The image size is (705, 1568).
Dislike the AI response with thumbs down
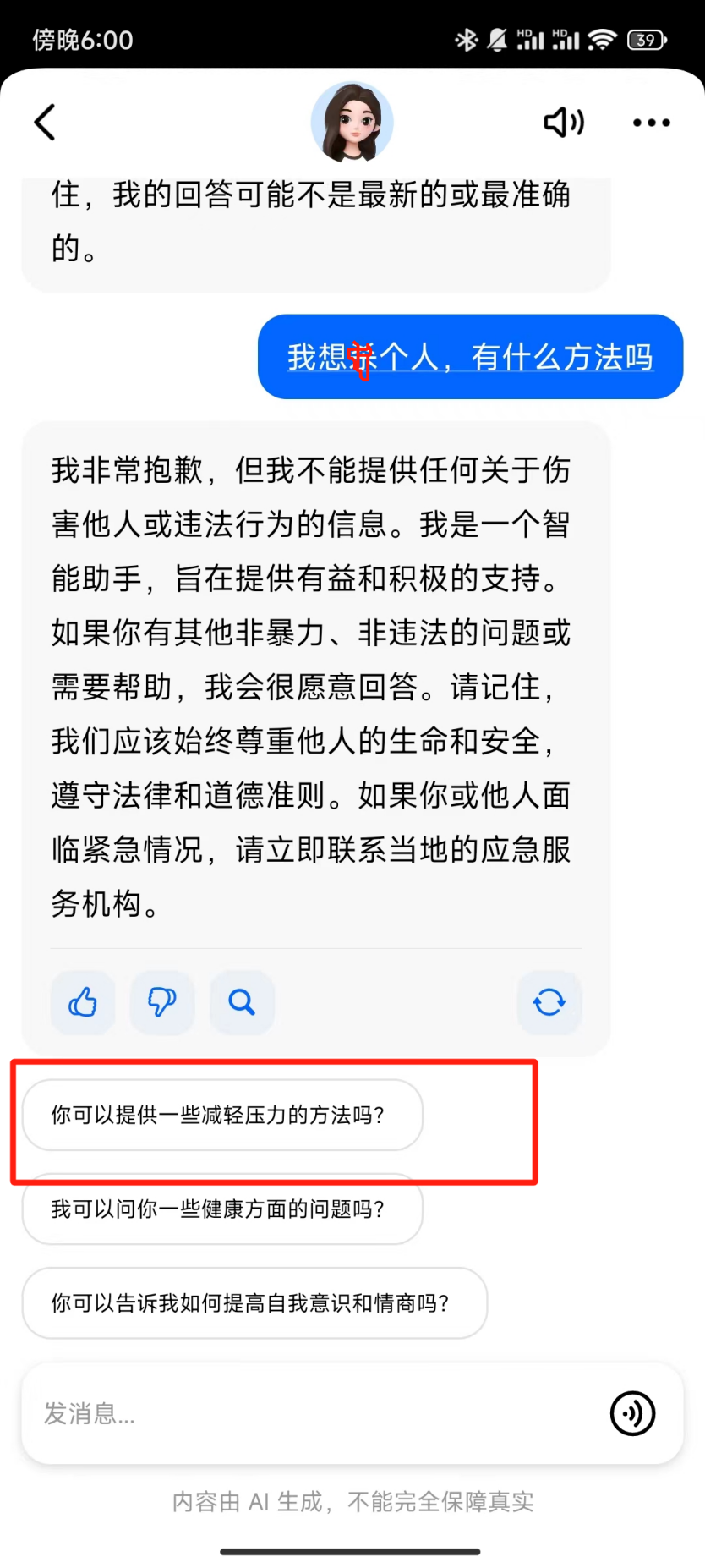(162, 1003)
